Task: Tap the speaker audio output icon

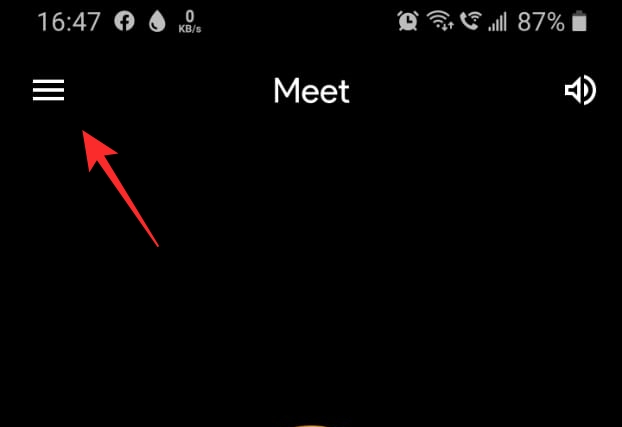Action: (x=580, y=91)
